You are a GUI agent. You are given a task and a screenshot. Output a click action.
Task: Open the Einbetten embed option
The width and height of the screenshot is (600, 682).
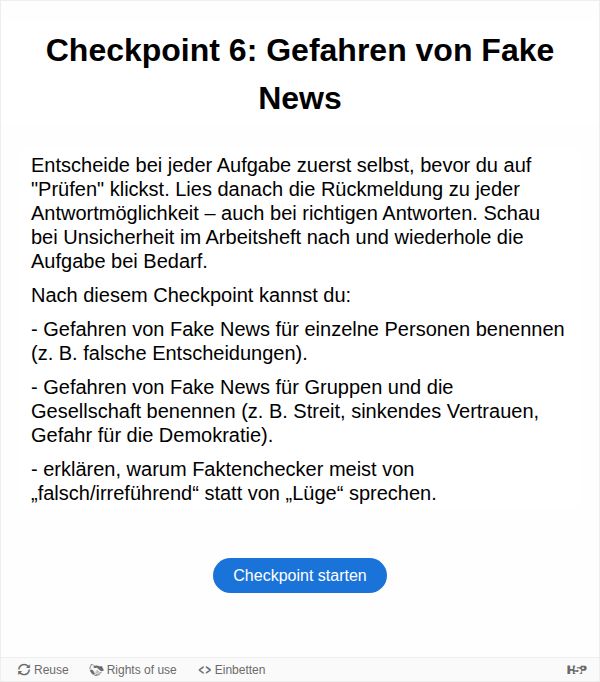click(x=231, y=669)
